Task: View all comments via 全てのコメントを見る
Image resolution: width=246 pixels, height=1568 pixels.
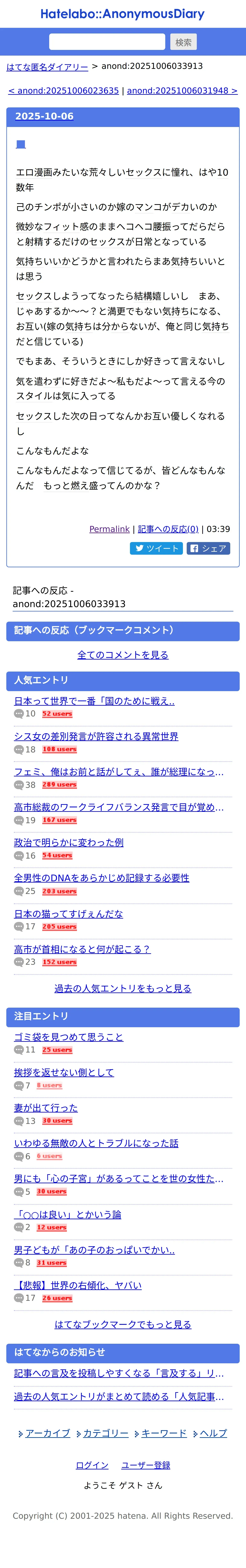Action: (123, 655)
